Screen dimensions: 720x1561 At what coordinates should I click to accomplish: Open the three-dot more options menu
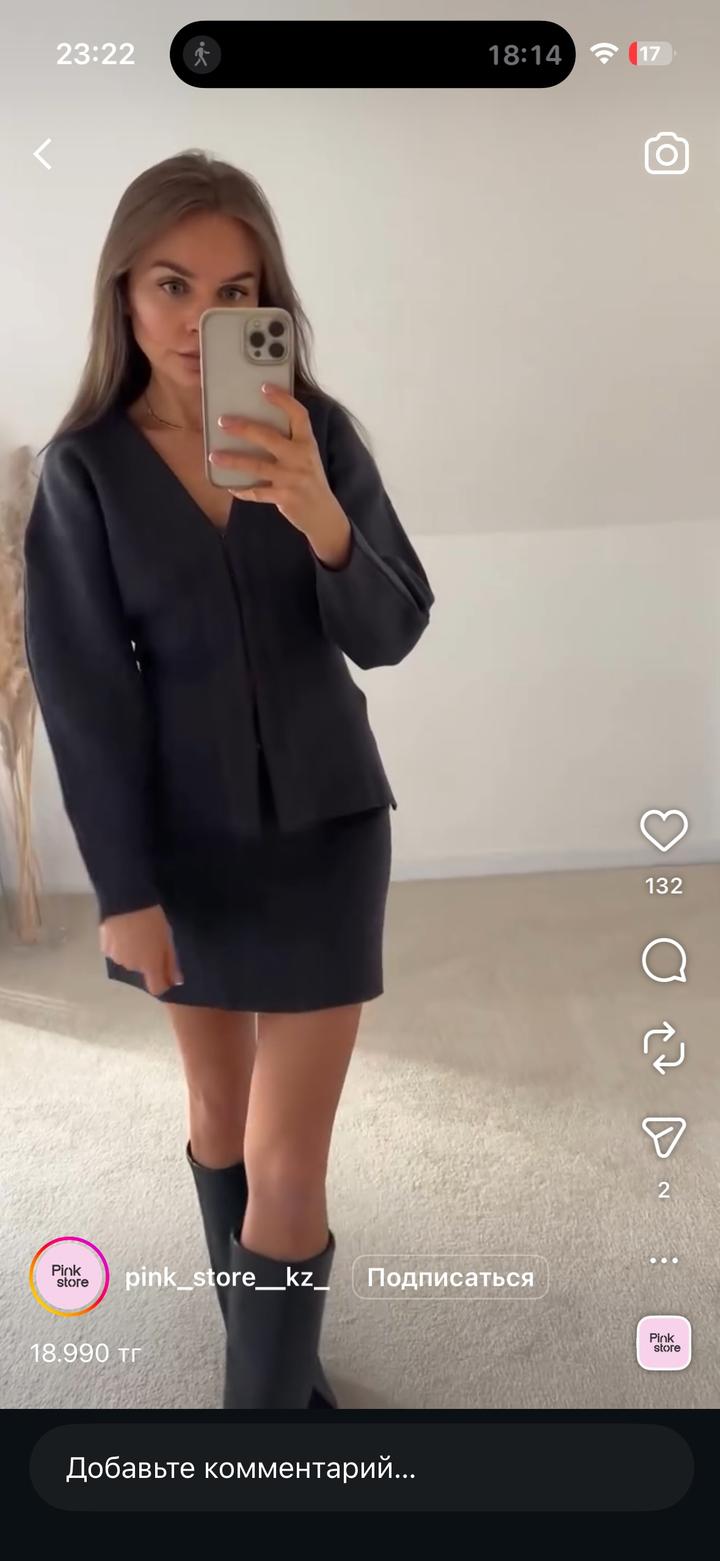coord(664,1260)
